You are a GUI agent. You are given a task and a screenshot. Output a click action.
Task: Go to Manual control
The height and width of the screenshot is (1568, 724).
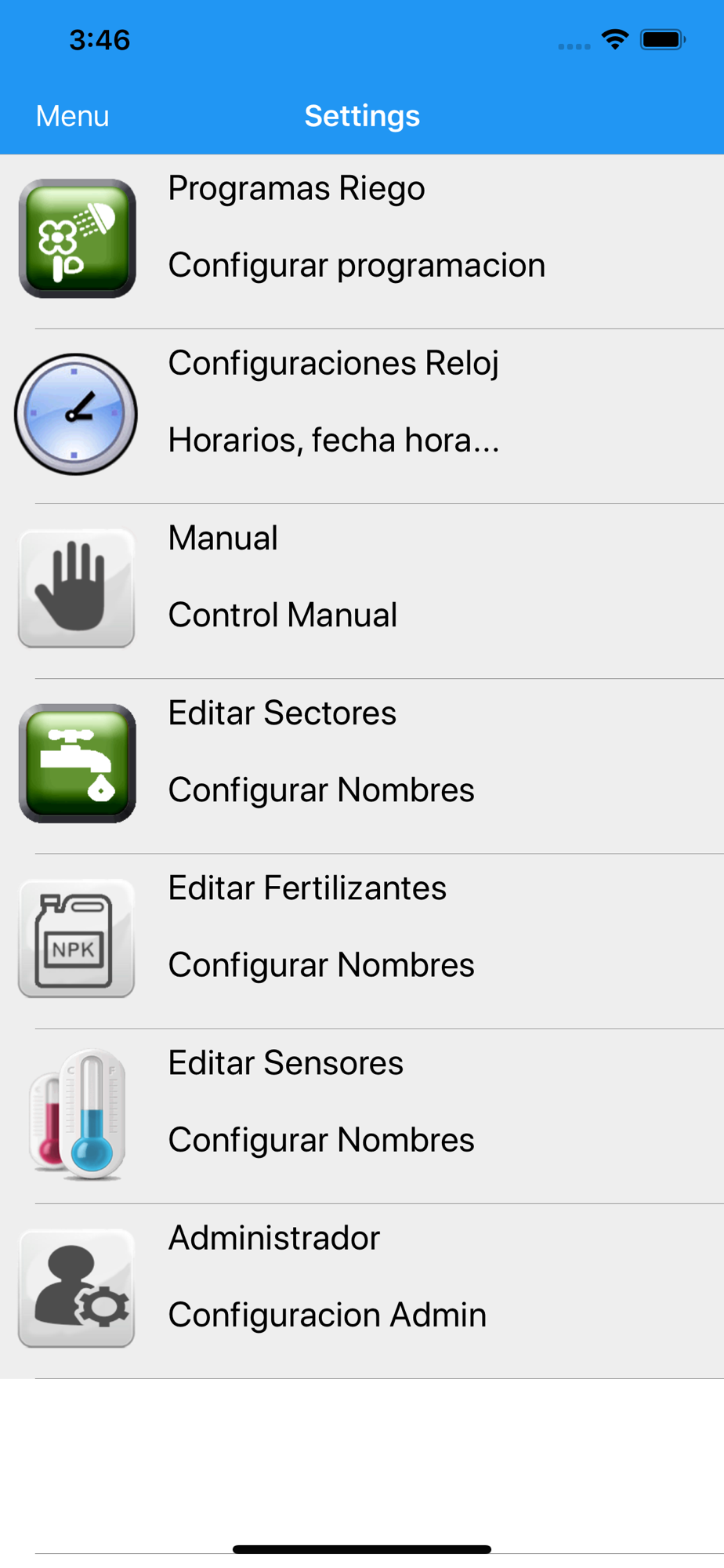tap(362, 591)
